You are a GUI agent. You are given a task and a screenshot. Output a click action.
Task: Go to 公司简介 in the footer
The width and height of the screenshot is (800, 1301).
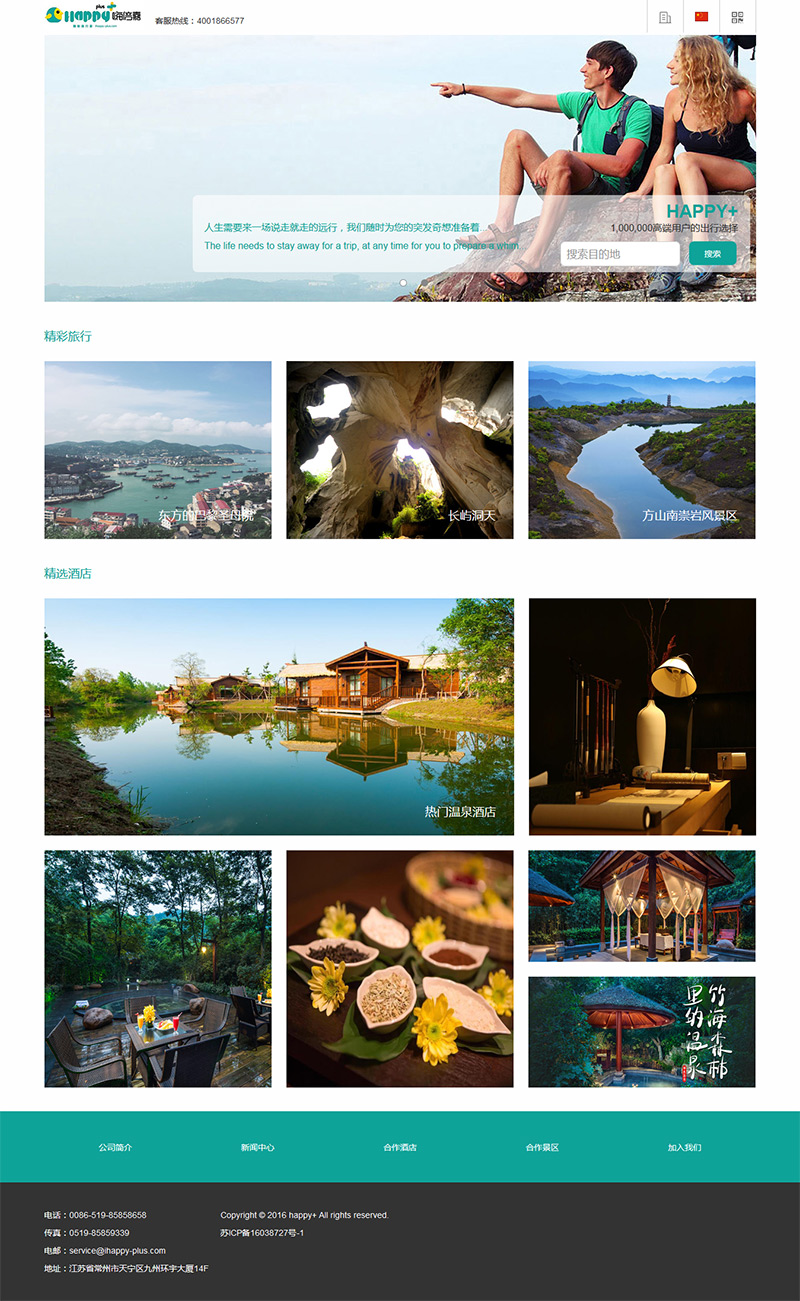pyautogui.click(x=115, y=1147)
